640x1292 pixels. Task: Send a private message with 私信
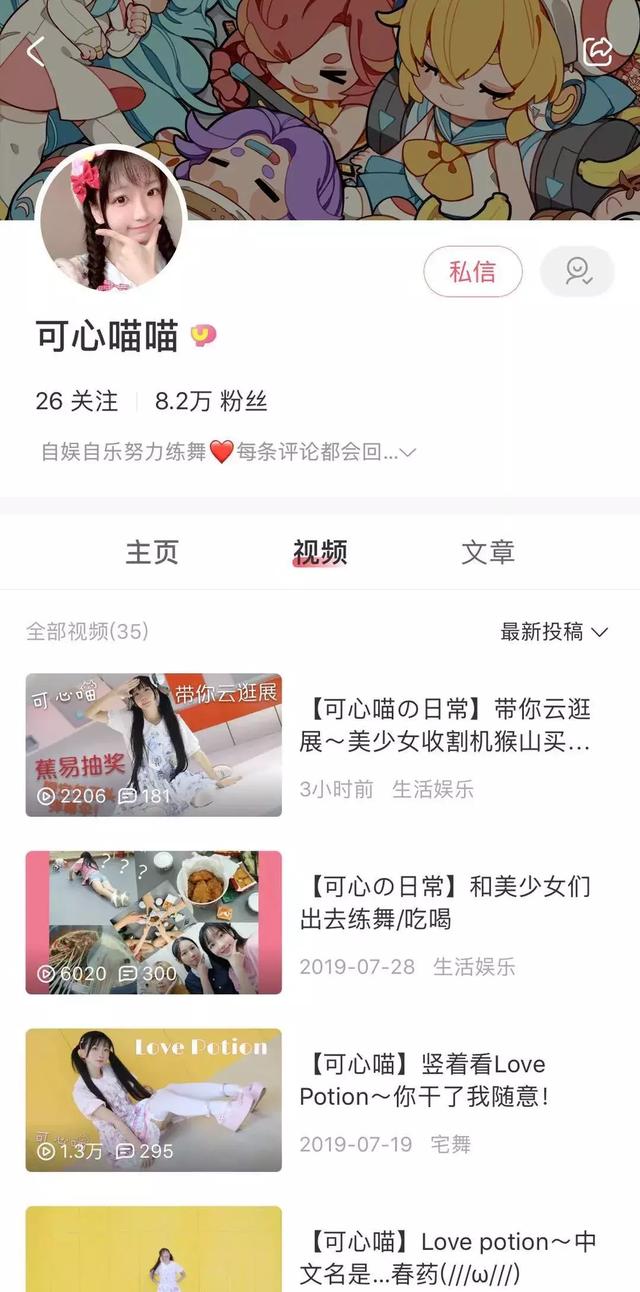click(x=472, y=272)
